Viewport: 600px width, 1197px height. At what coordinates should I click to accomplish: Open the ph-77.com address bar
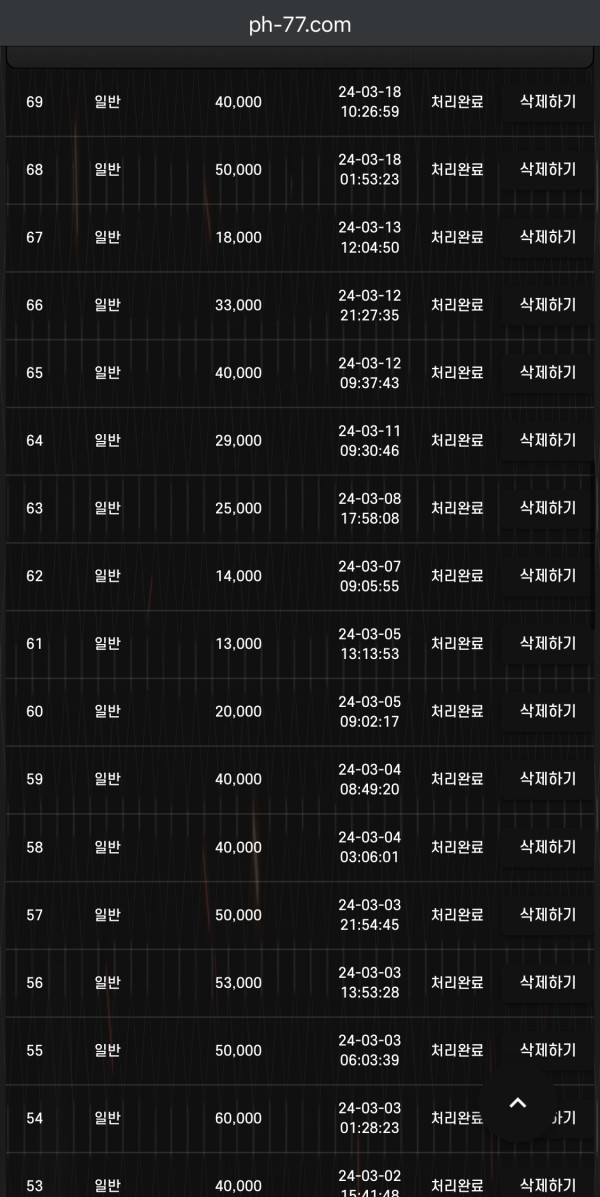[300, 25]
